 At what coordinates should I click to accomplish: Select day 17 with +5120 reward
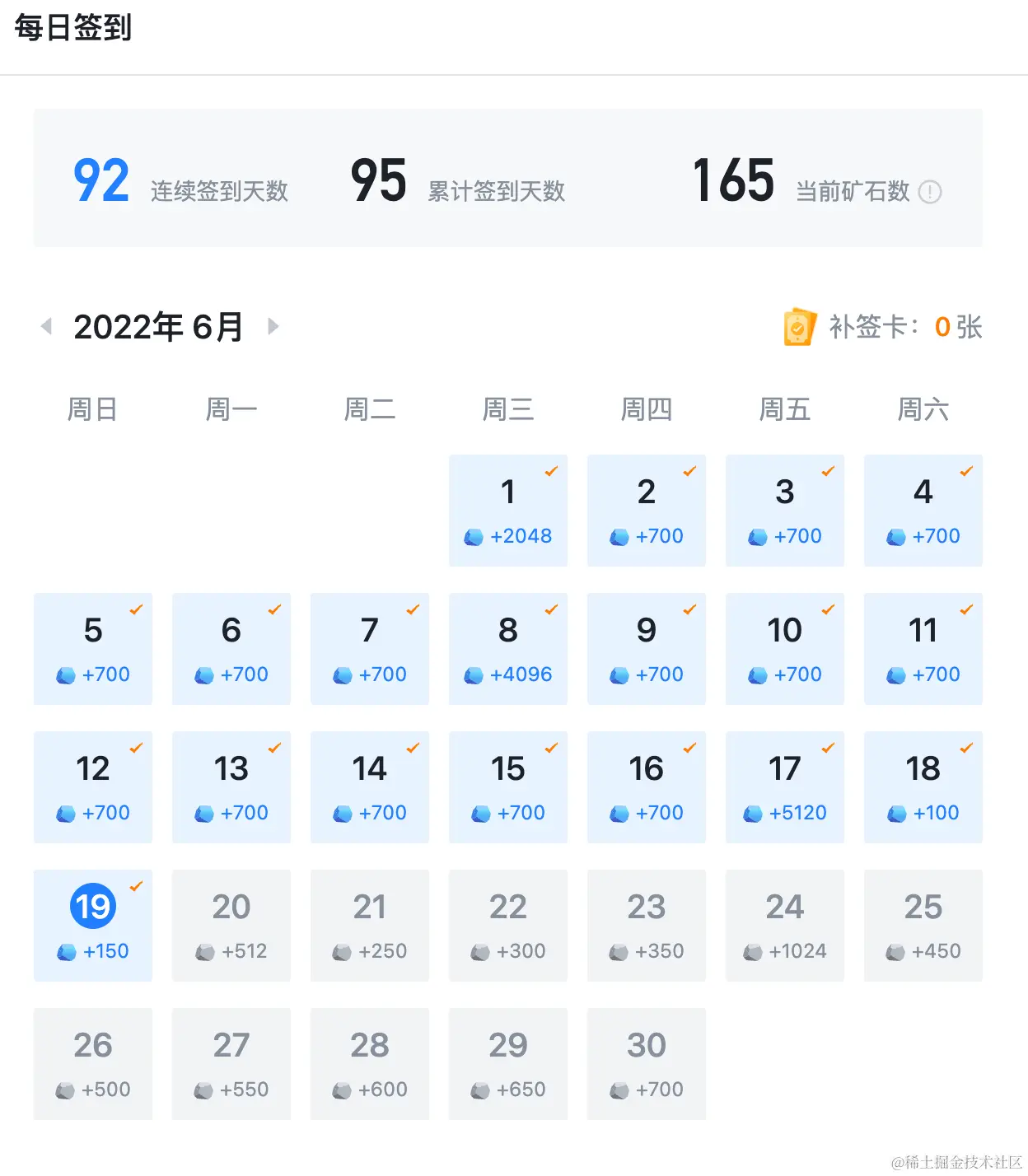point(785,786)
